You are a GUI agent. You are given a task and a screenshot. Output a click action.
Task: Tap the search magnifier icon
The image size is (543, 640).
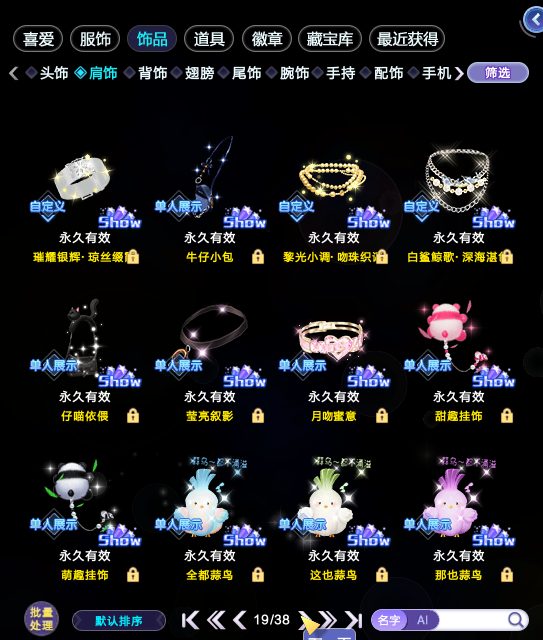(x=516, y=620)
